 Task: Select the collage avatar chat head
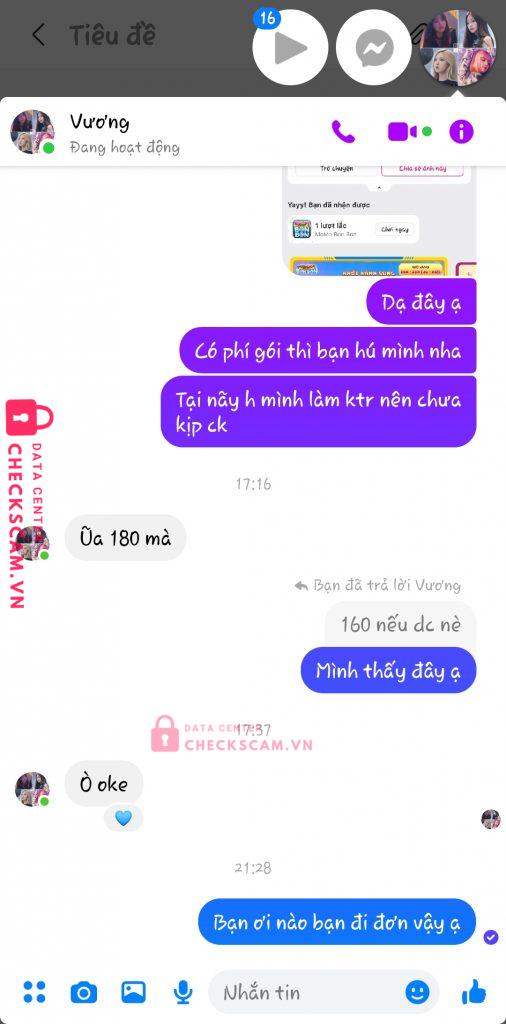point(458,47)
